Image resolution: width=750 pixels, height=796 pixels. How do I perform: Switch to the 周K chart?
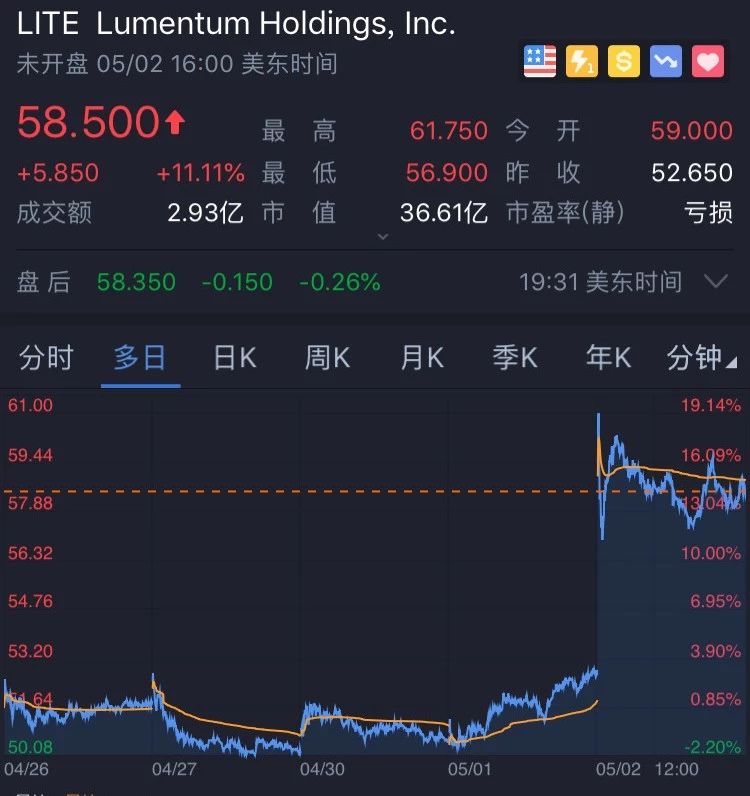327,357
